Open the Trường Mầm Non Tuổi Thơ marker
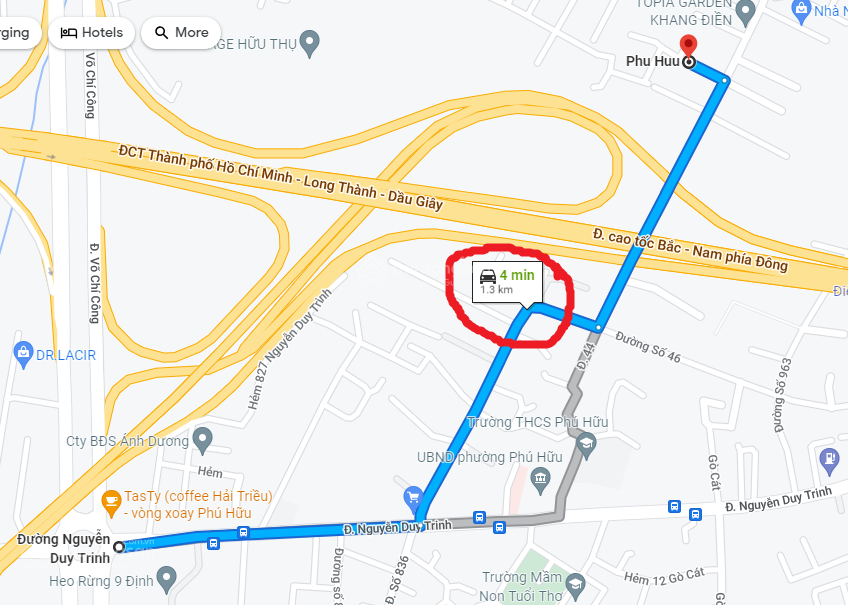The height and width of the screenshot is (605, 848). (575, 583)
